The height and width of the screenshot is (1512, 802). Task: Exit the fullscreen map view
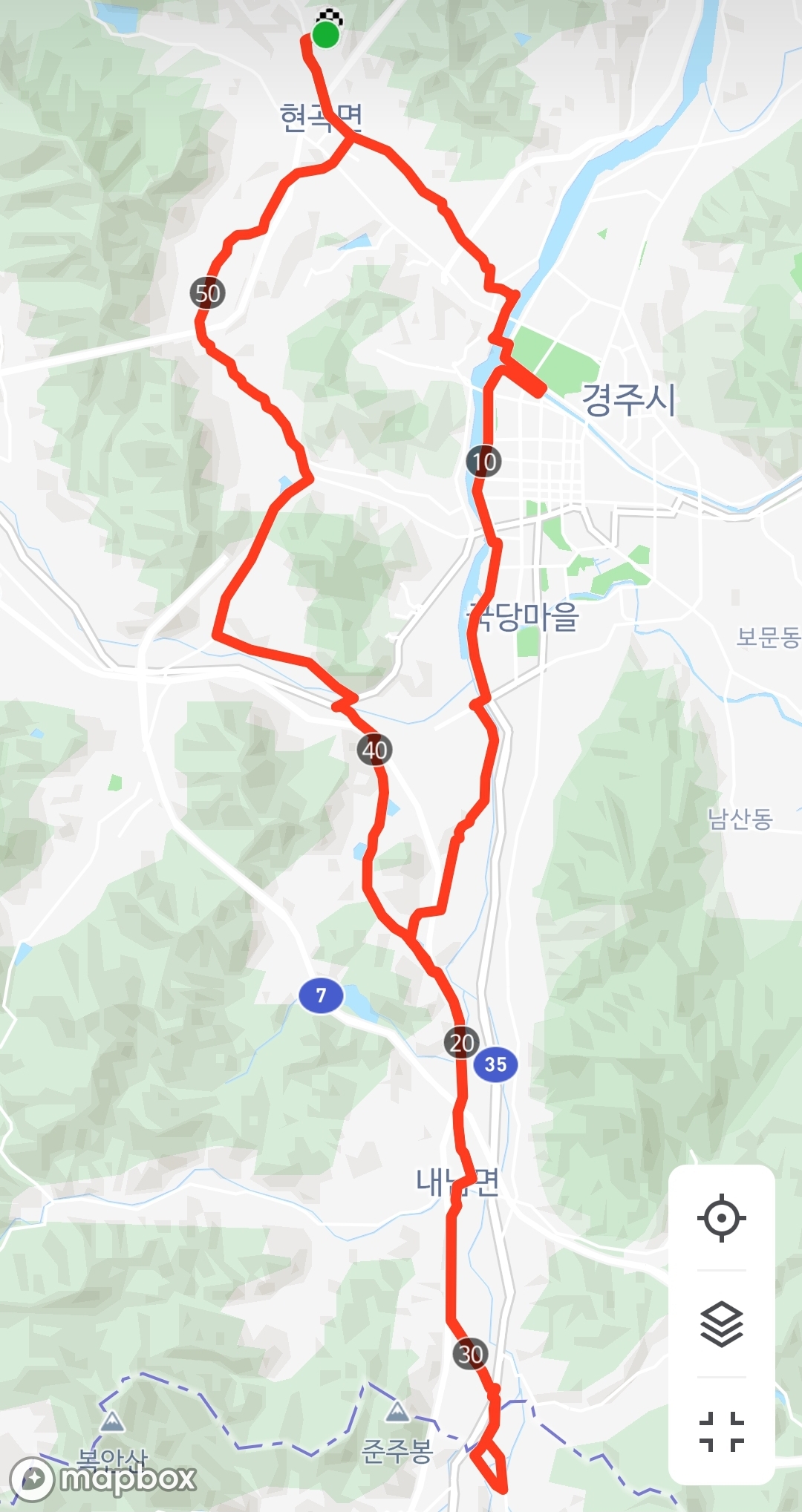(x=721, y=1430)
